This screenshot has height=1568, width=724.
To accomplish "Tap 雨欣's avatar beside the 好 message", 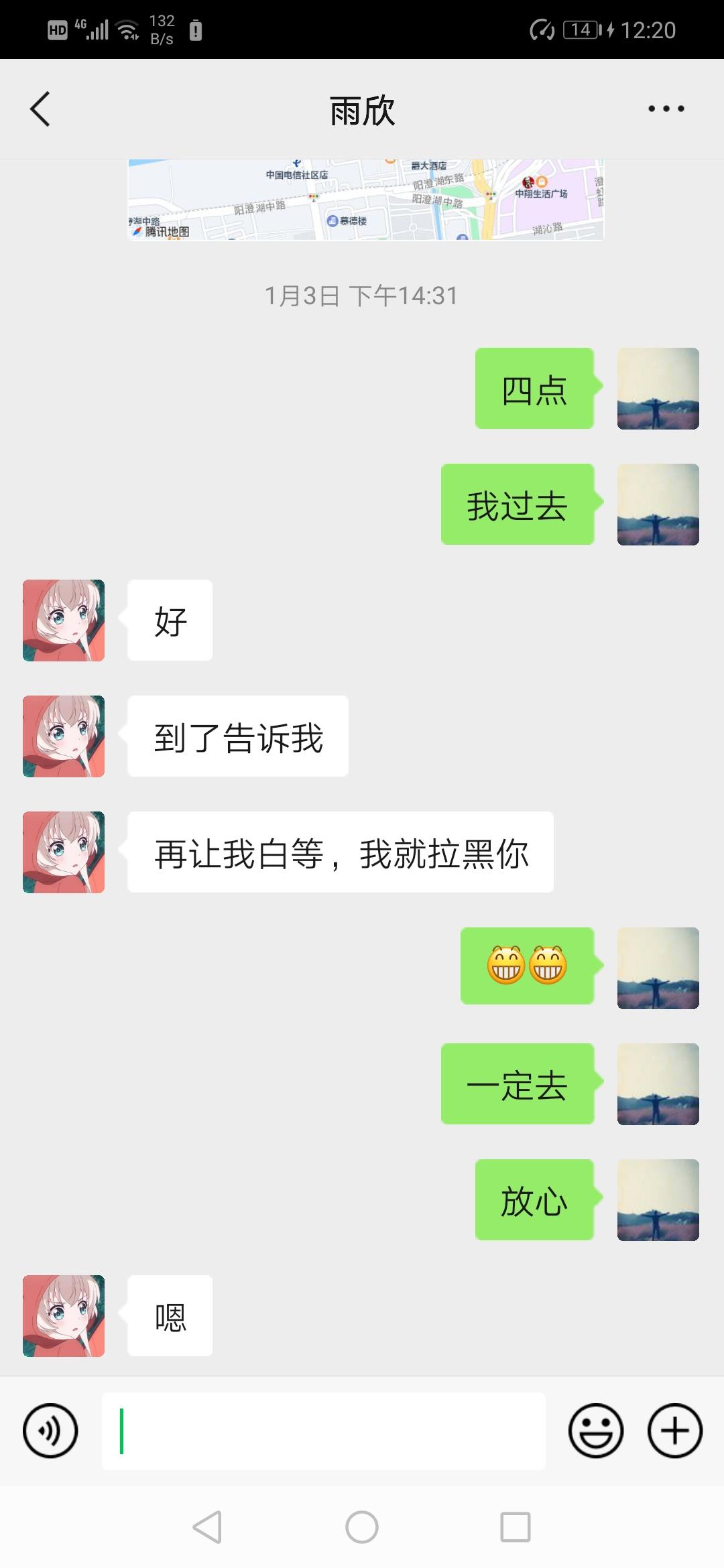I will pyautogui.click(x=64, y=620).
